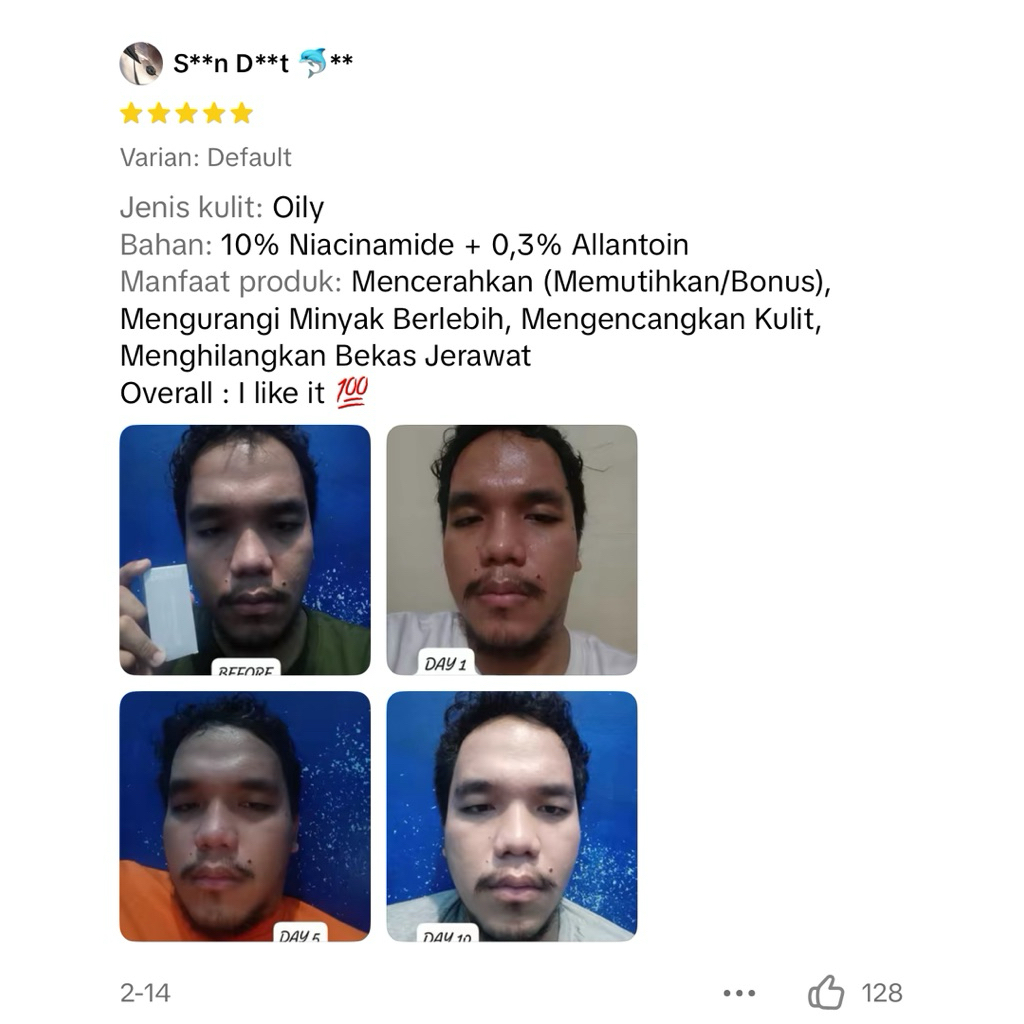1024x1024 pixels.
Task: Enlarge the DAY 5 review photo
Action: click(245, 816)
